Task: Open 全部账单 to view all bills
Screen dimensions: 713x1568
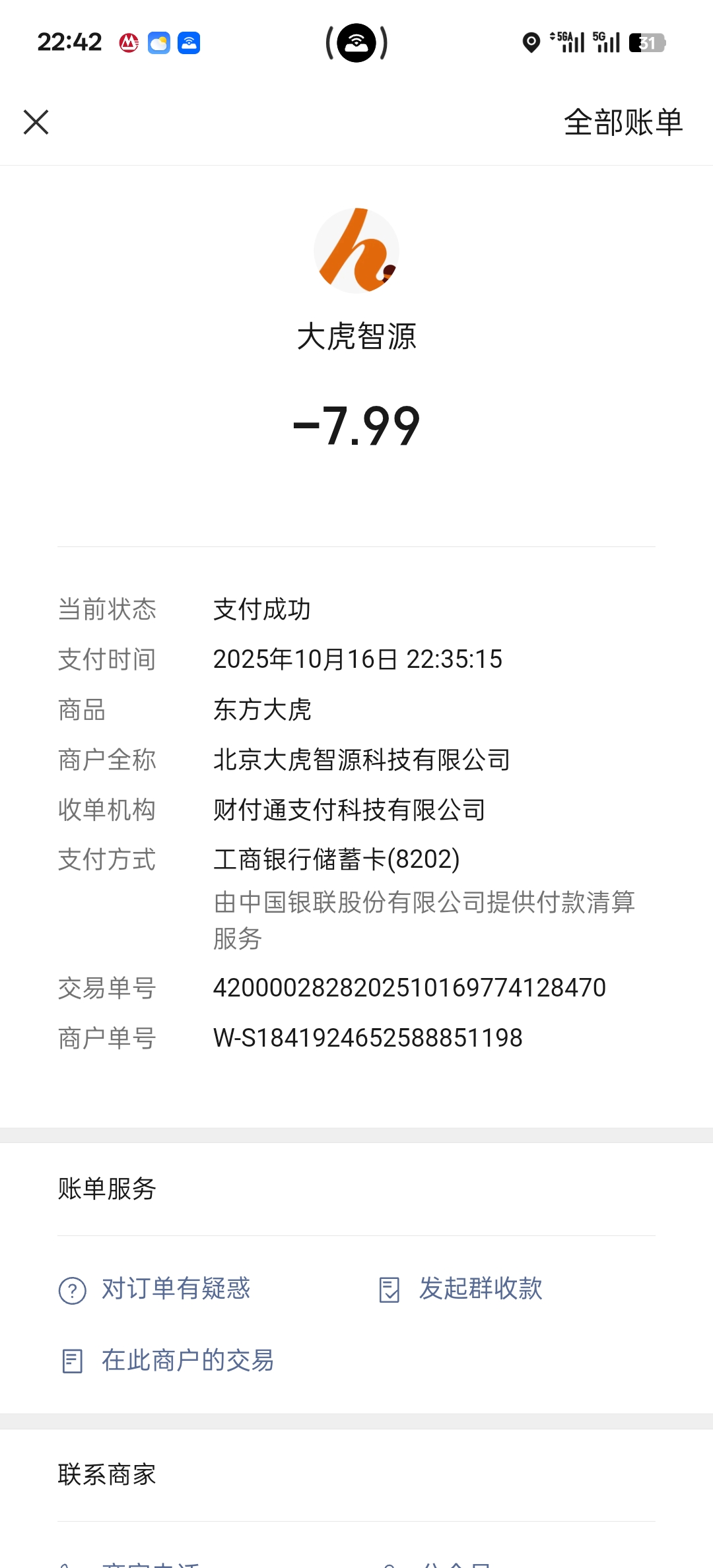Action: [623, 122]
